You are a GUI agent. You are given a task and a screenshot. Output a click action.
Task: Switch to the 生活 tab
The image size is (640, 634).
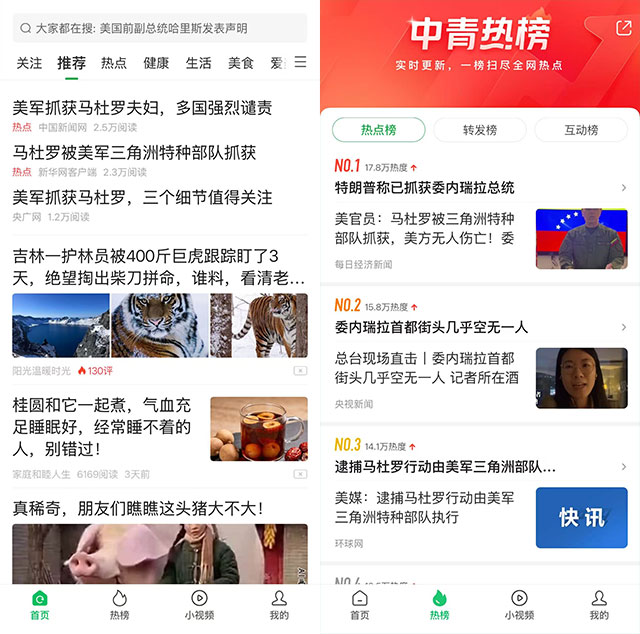click(x=198, y=63)
